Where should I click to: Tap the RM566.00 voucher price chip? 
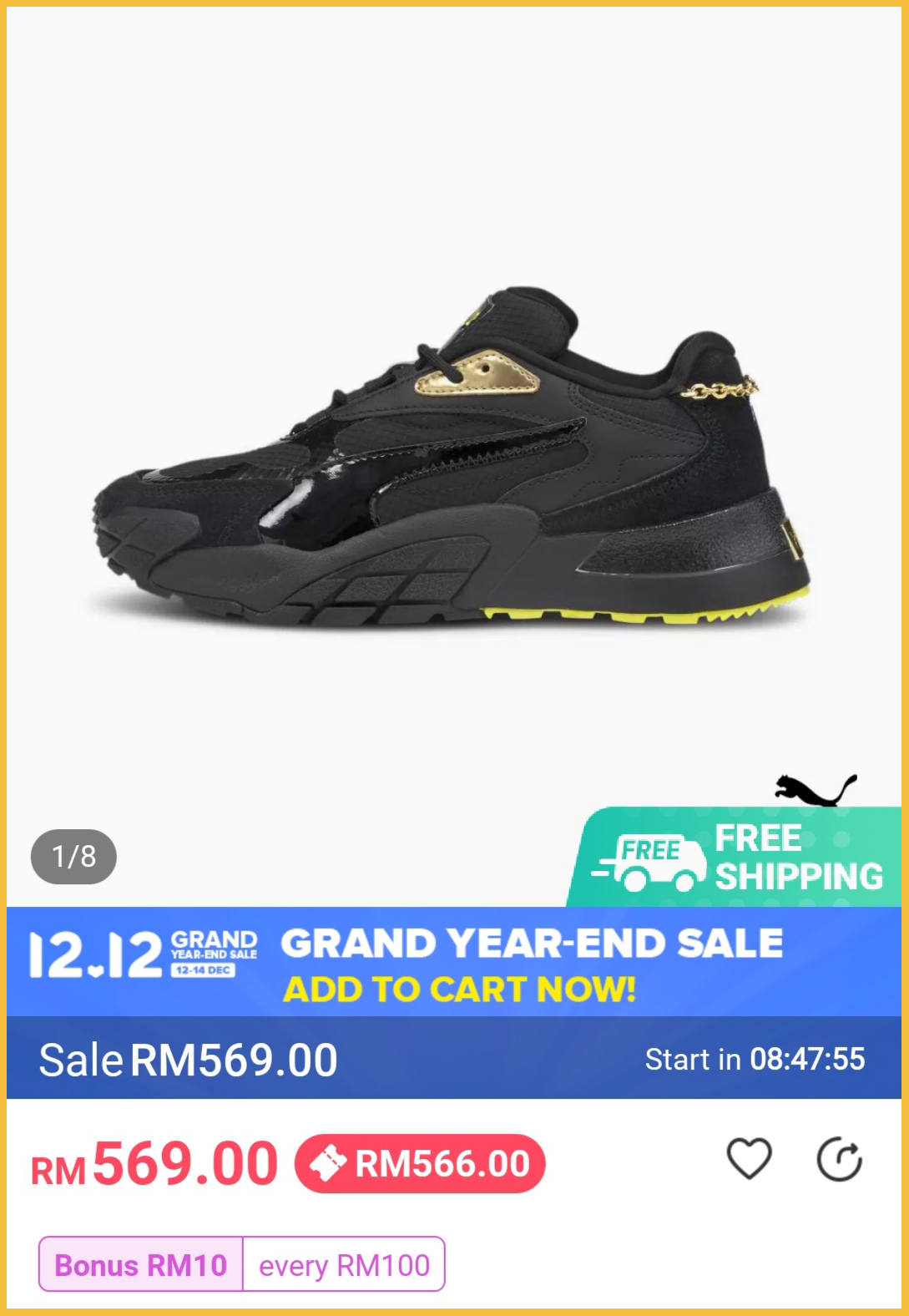coord(420,1163)
